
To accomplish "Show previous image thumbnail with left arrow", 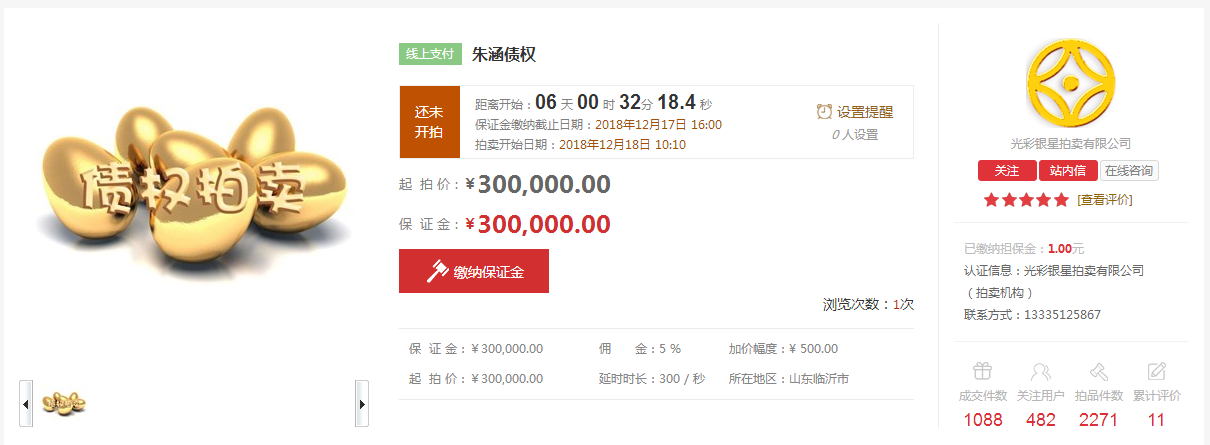I will (26, 403).
